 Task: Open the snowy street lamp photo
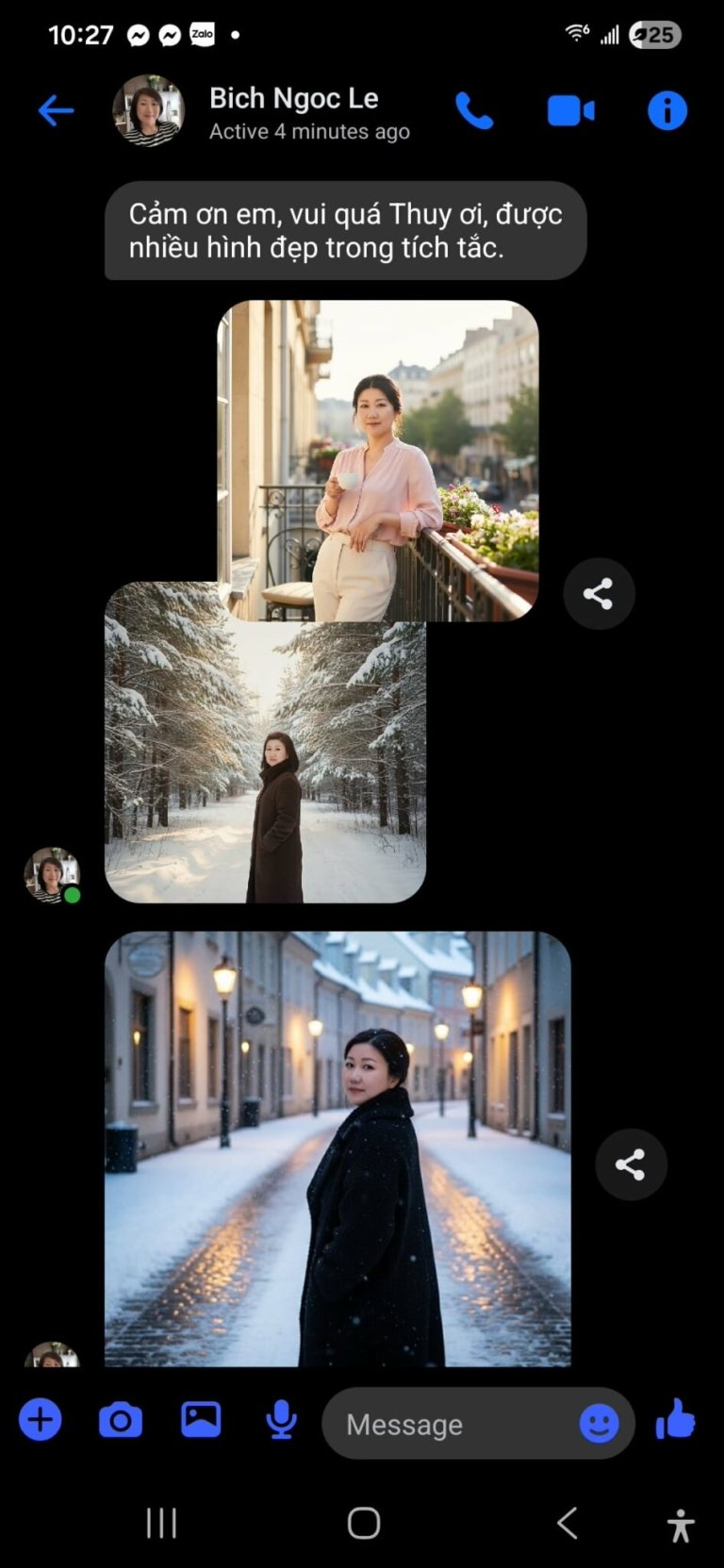(x=337, y=1148)
